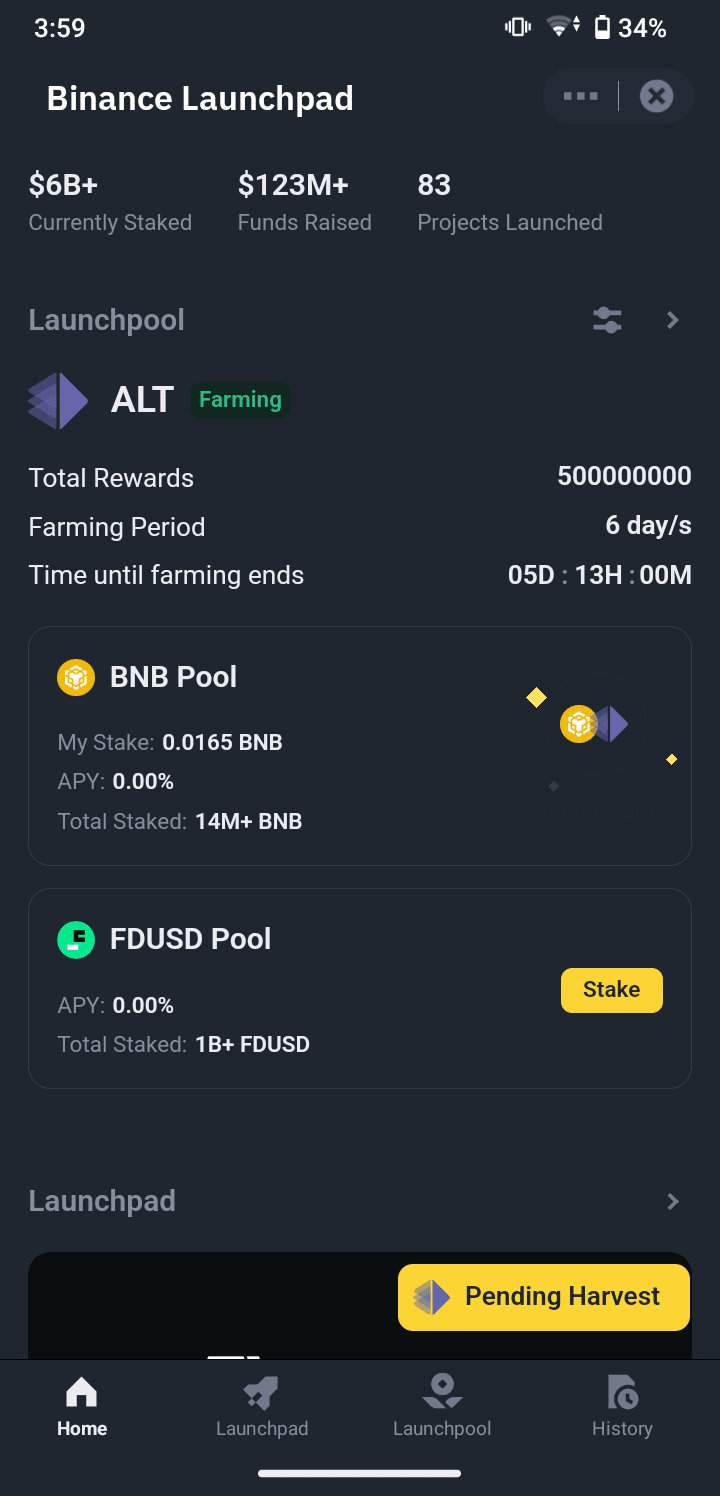Select the BNB coin icon
720x1496 pixels.
(x=75, y=676)
